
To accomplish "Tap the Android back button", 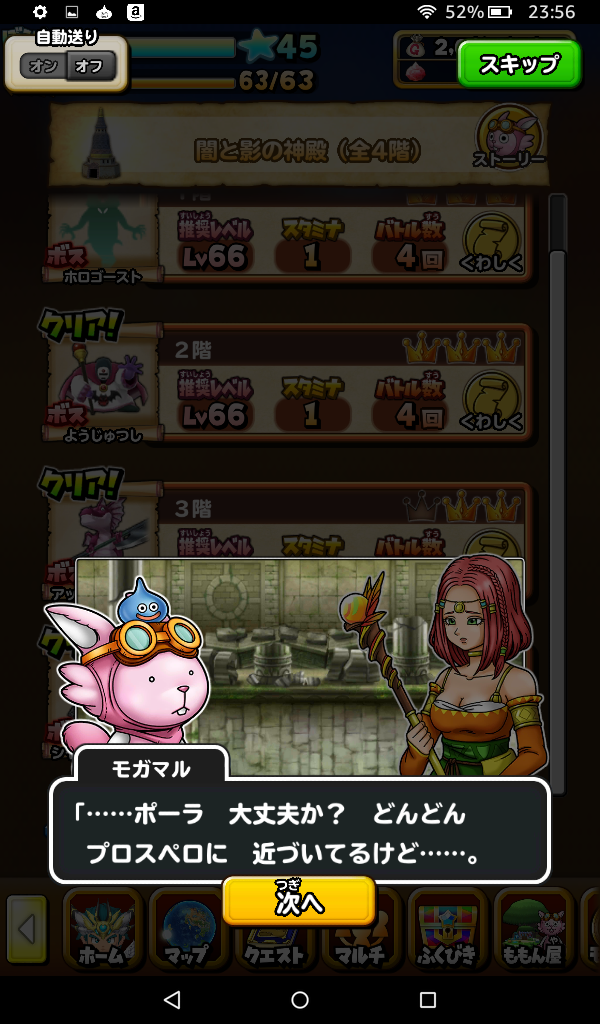I will 171,999.
